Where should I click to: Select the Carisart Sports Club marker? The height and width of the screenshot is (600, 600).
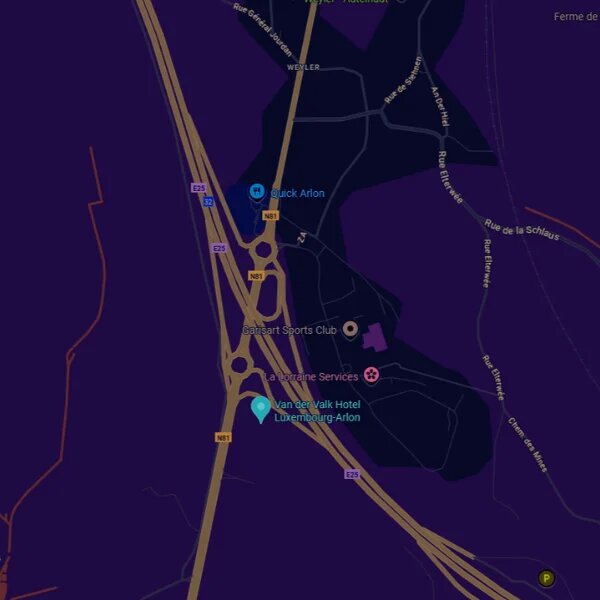pyautogui.click(x=350, y=328)
